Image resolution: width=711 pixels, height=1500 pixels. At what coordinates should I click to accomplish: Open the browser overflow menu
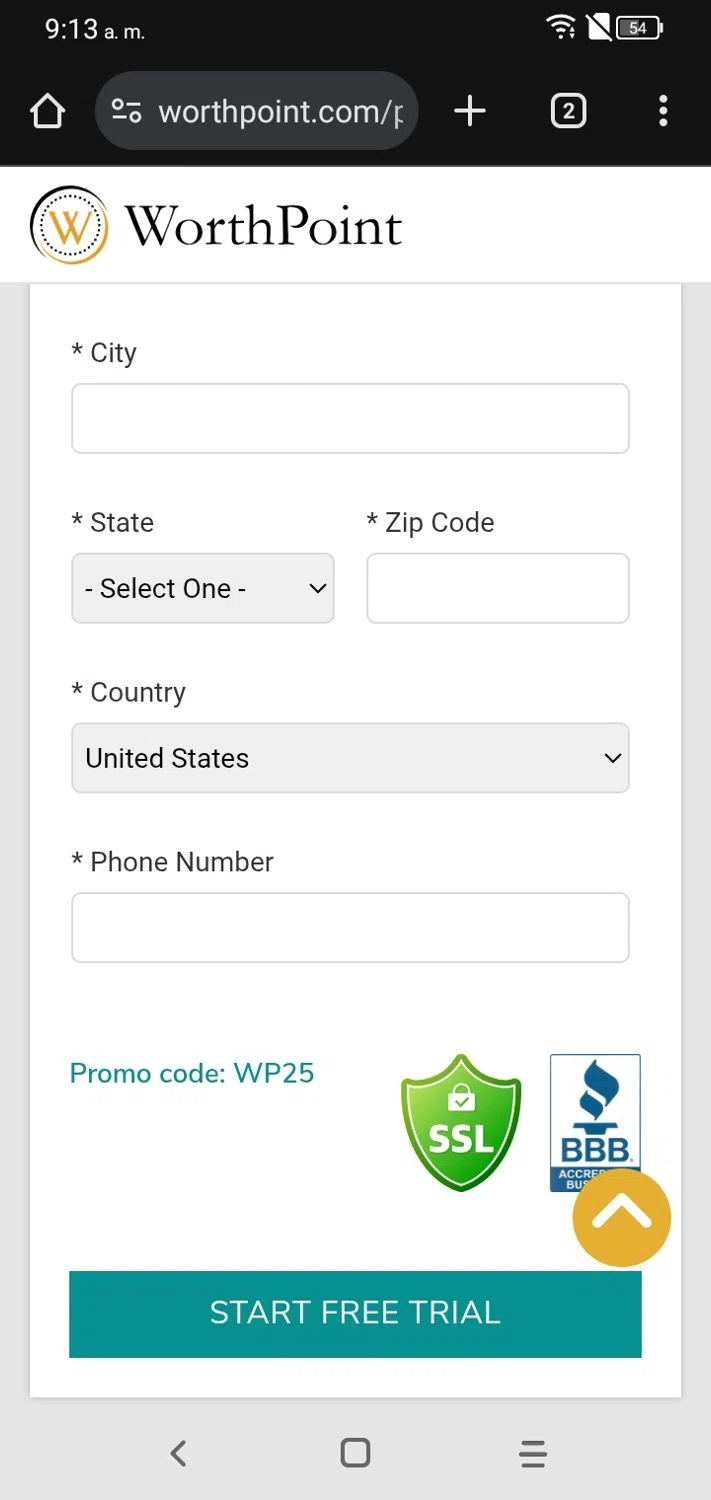click(662, 111)
